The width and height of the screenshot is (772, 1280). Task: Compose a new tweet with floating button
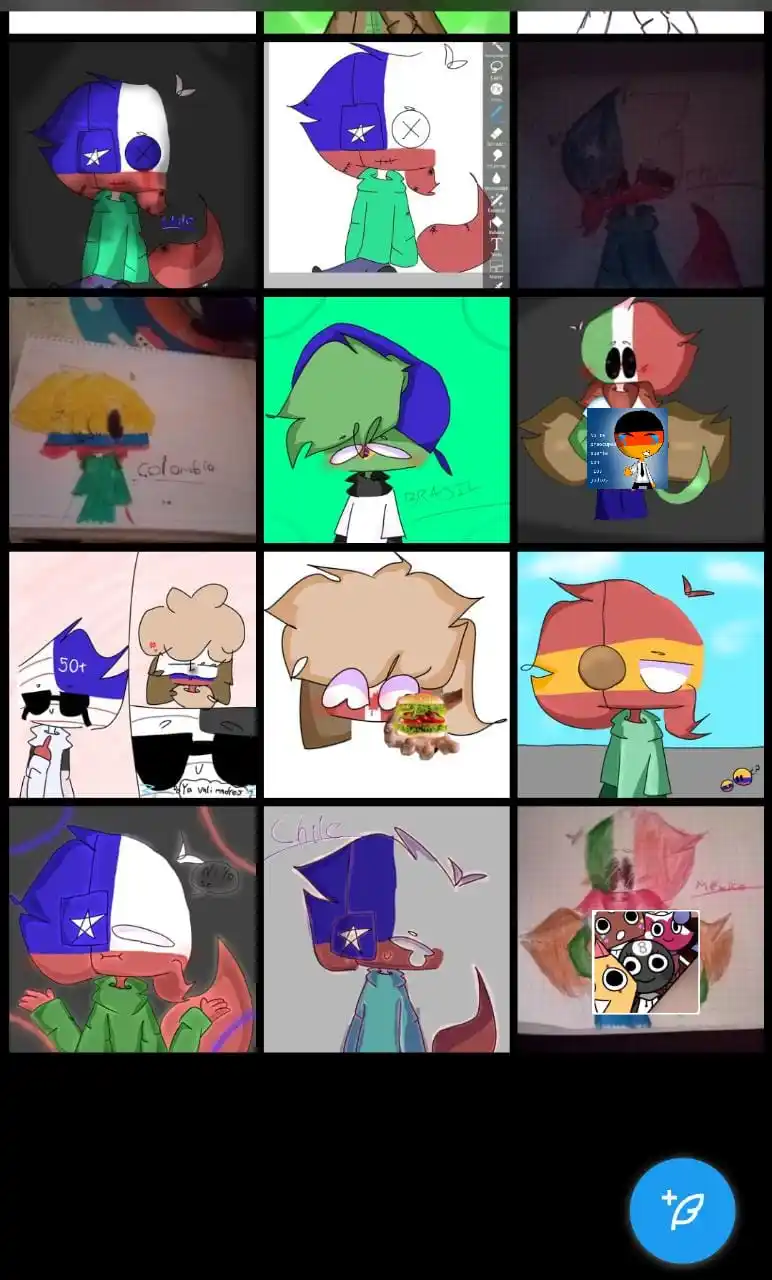coord(682,1210)
